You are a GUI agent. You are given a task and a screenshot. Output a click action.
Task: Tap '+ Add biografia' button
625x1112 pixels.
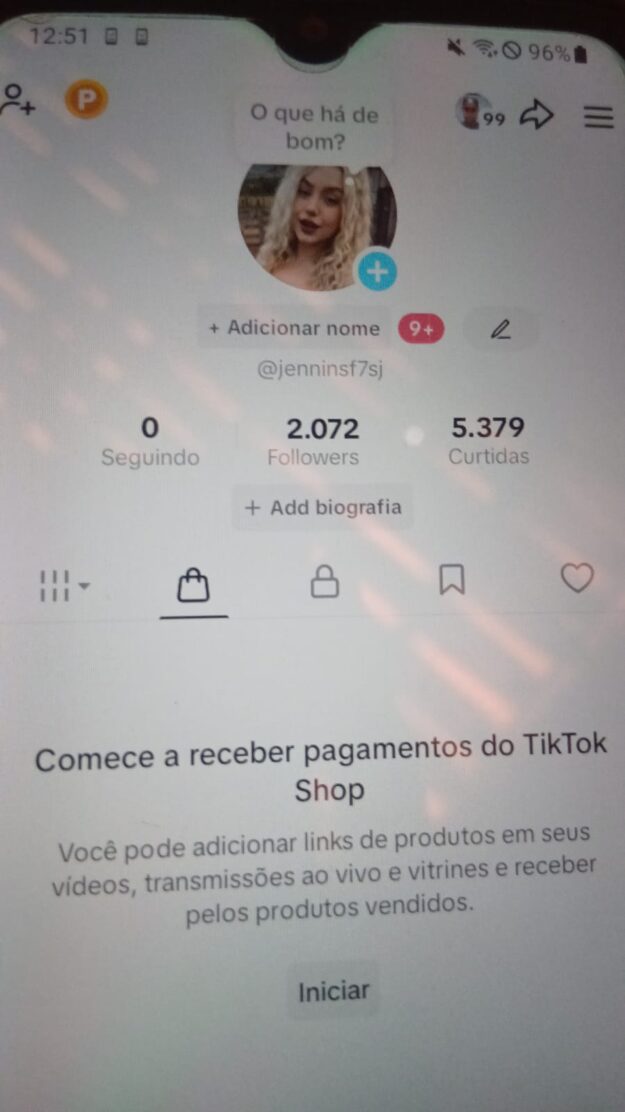[323, 508]
